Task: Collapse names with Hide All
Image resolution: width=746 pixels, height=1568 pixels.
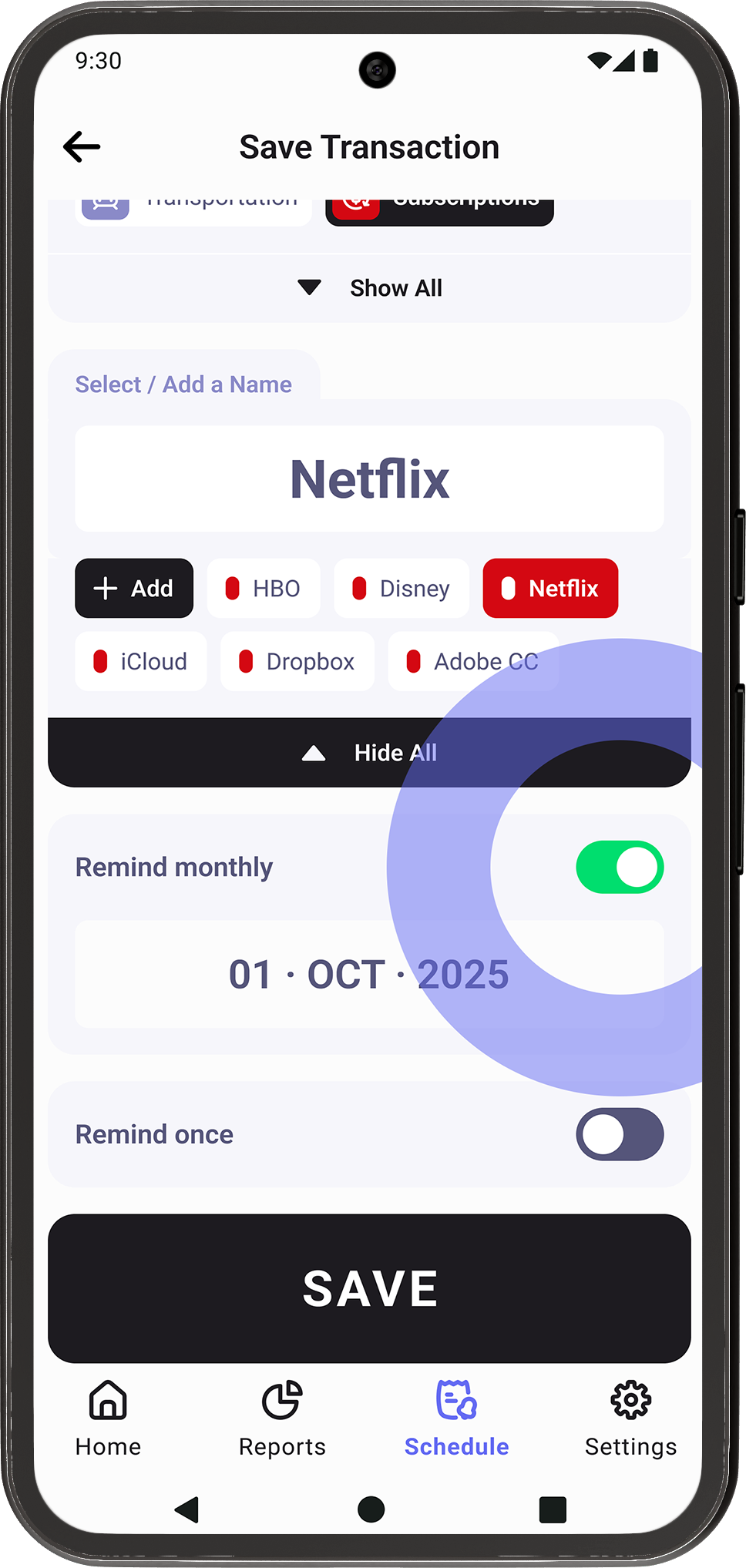Action: coord(370,752)
